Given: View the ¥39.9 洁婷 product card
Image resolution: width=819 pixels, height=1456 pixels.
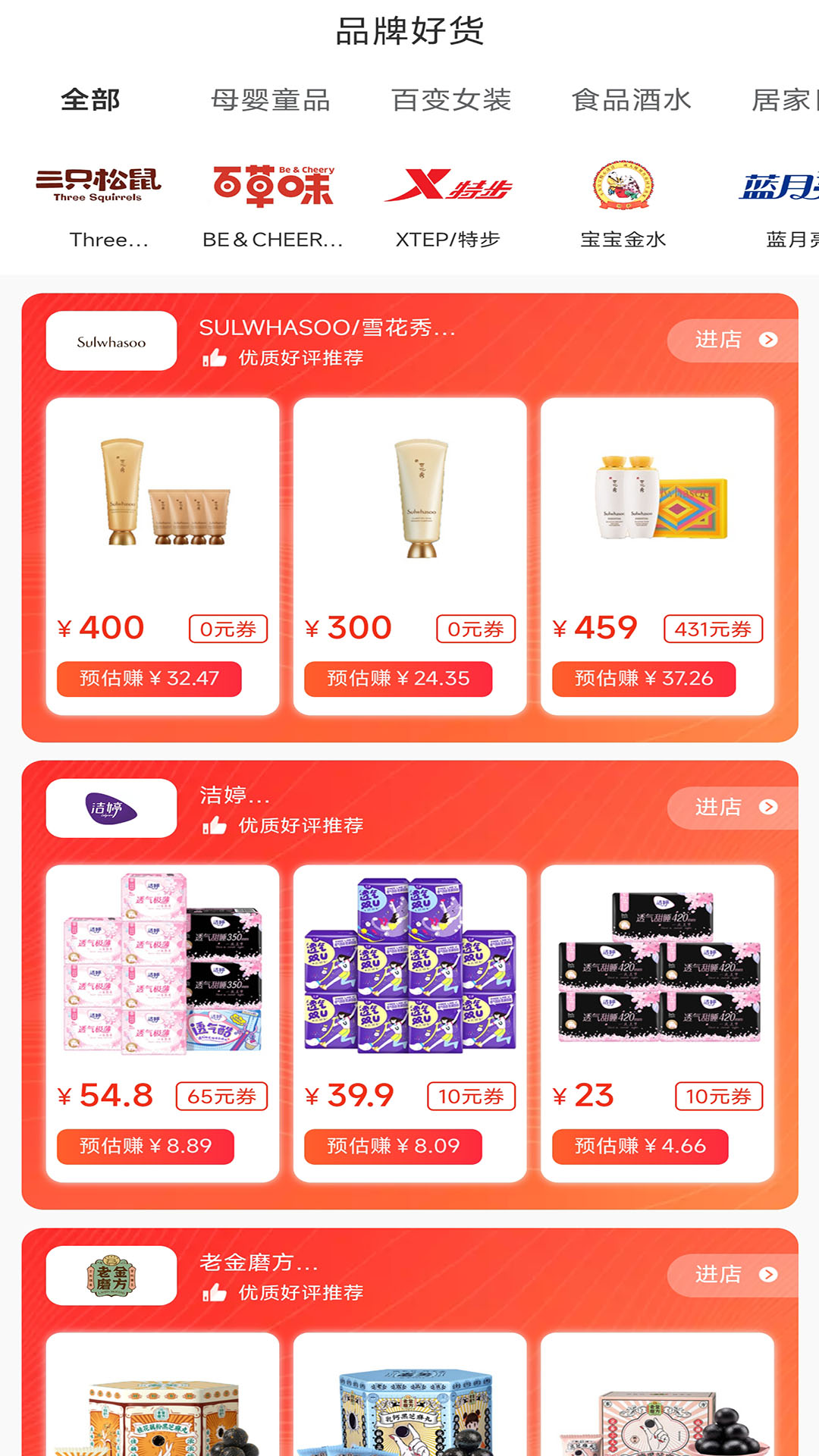Looking at the screenshot, I should (x=409, y=1023).
